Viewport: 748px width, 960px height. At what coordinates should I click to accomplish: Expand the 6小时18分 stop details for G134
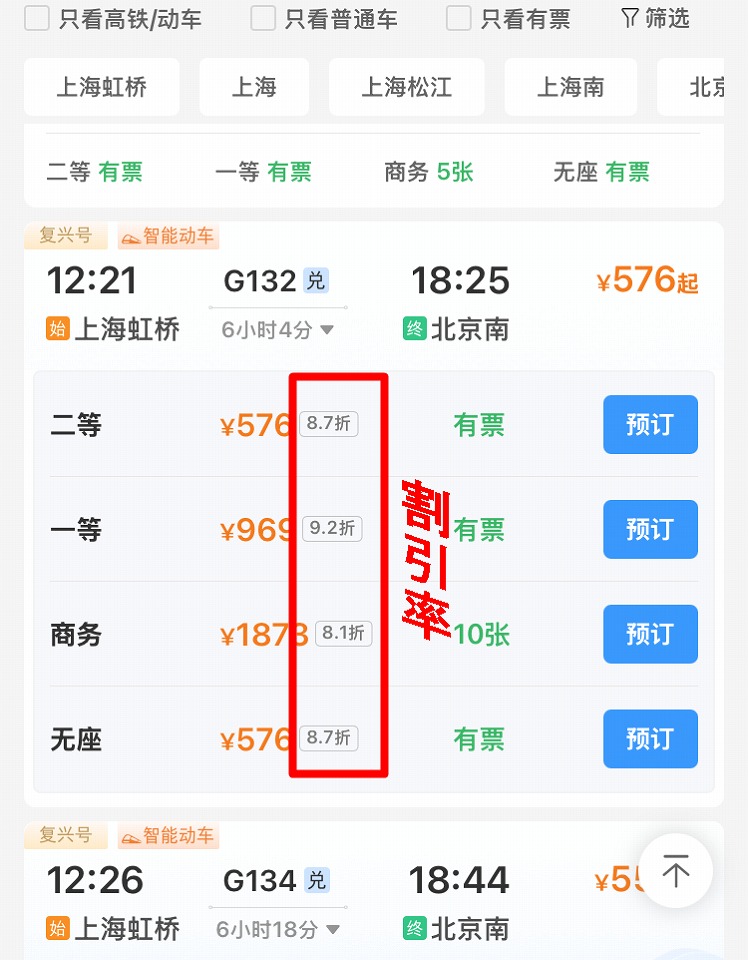click(x=278, y=930)
